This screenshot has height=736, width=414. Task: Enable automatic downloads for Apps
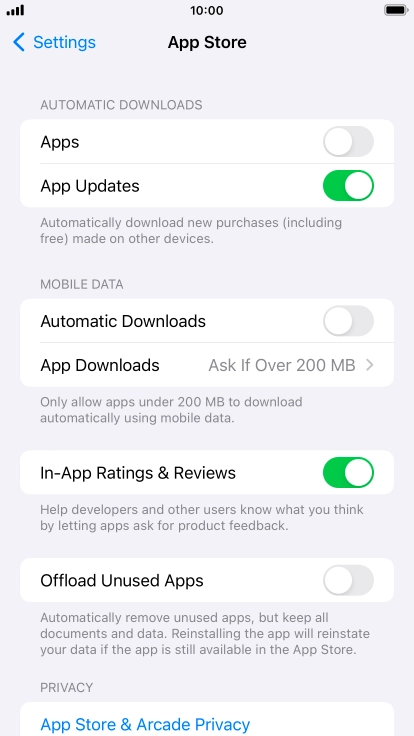click(x=348, y=141)
